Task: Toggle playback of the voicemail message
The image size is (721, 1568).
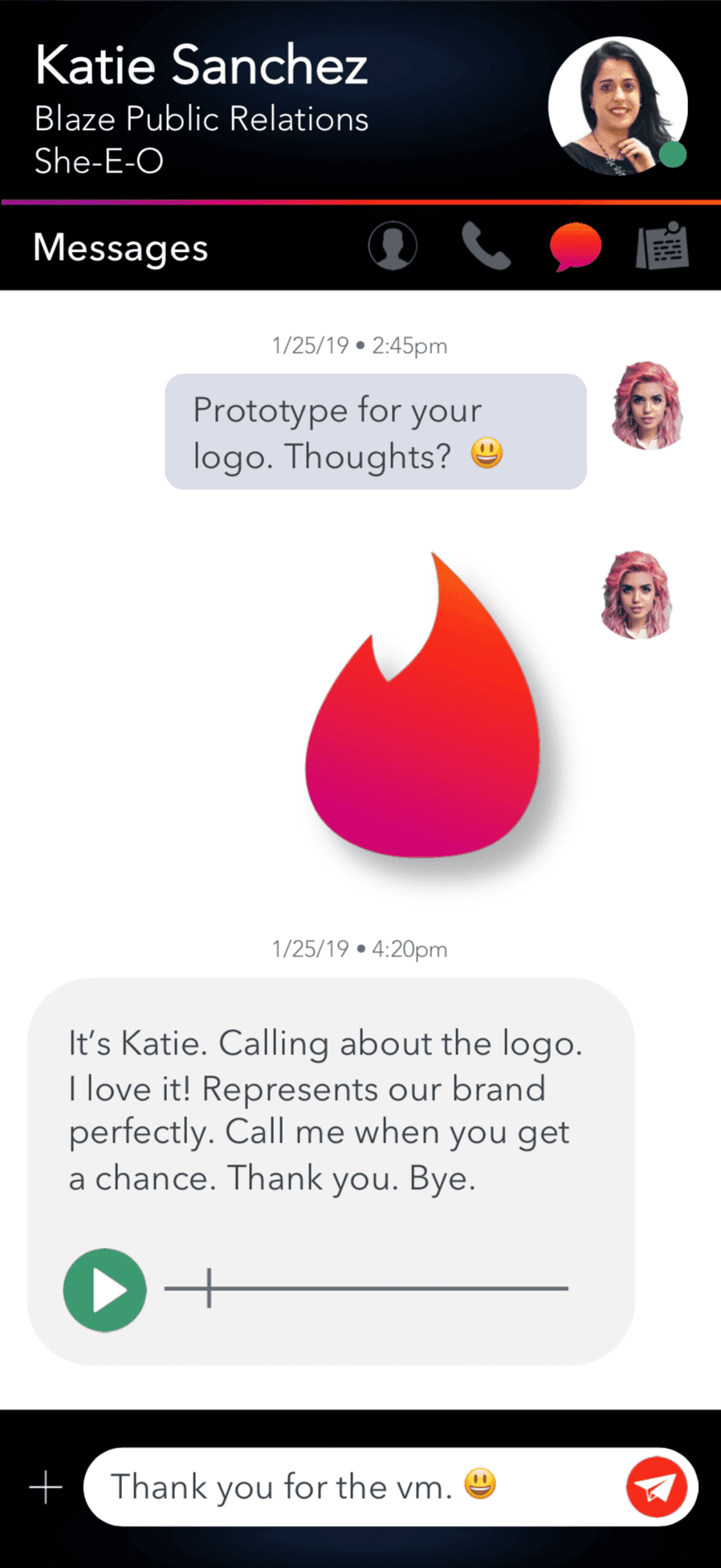Action: 104,1290
